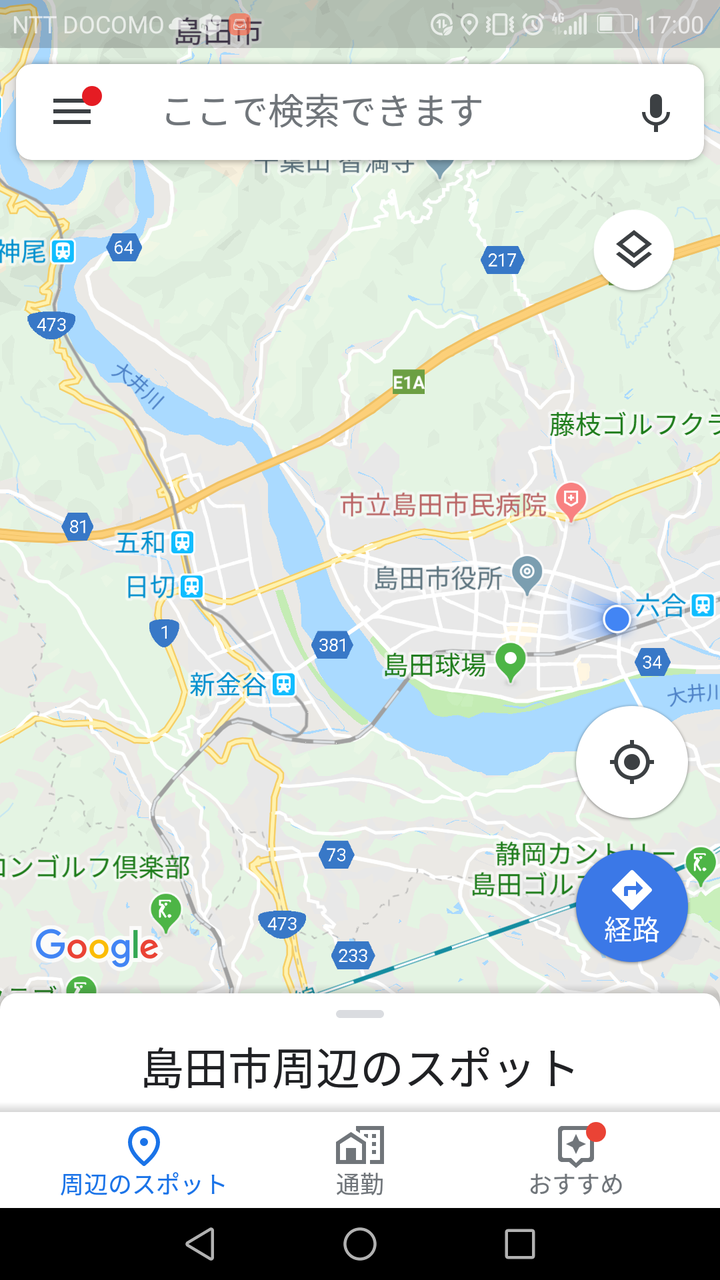720x1280 pixels.
Task: Open the hamburger menu
Action: tap(72, 112)
